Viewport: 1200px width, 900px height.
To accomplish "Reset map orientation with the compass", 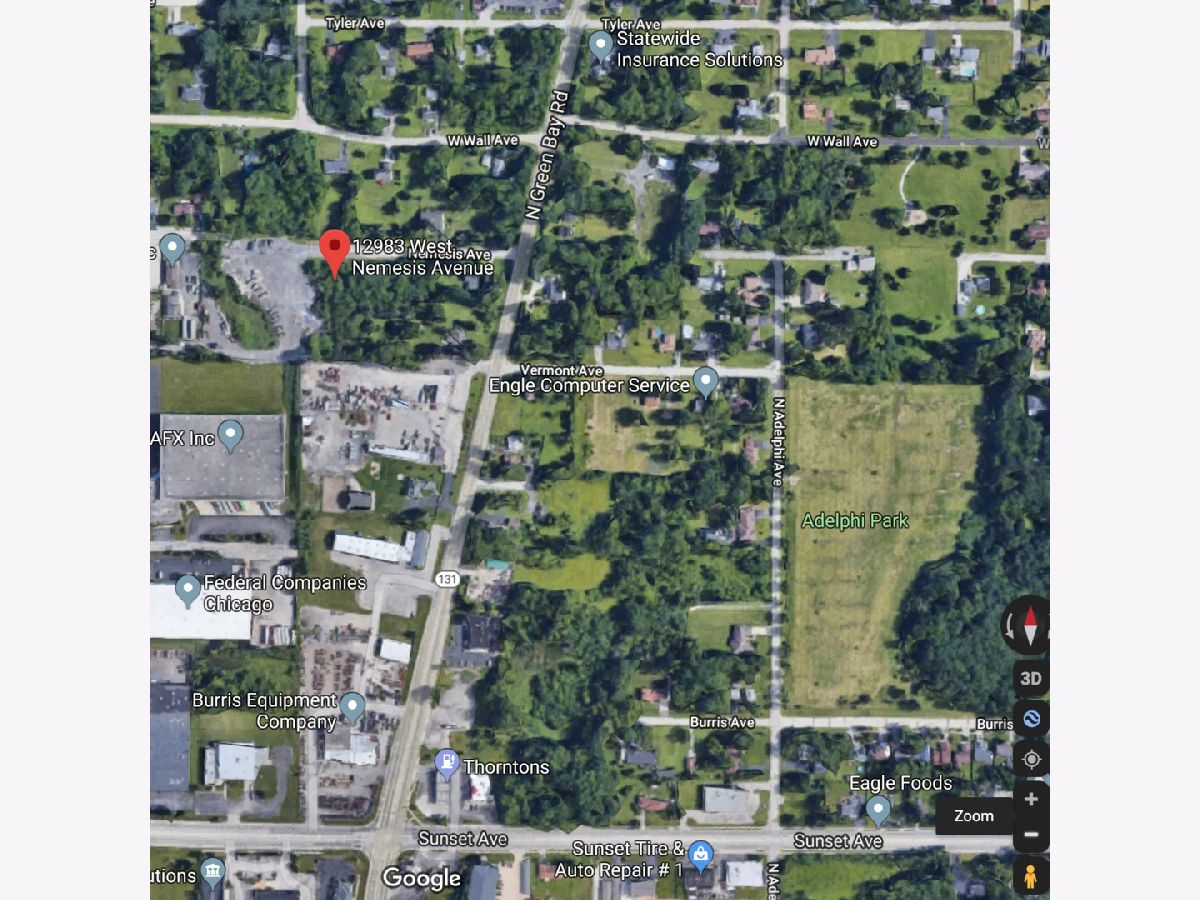I will pos(1030,625).
